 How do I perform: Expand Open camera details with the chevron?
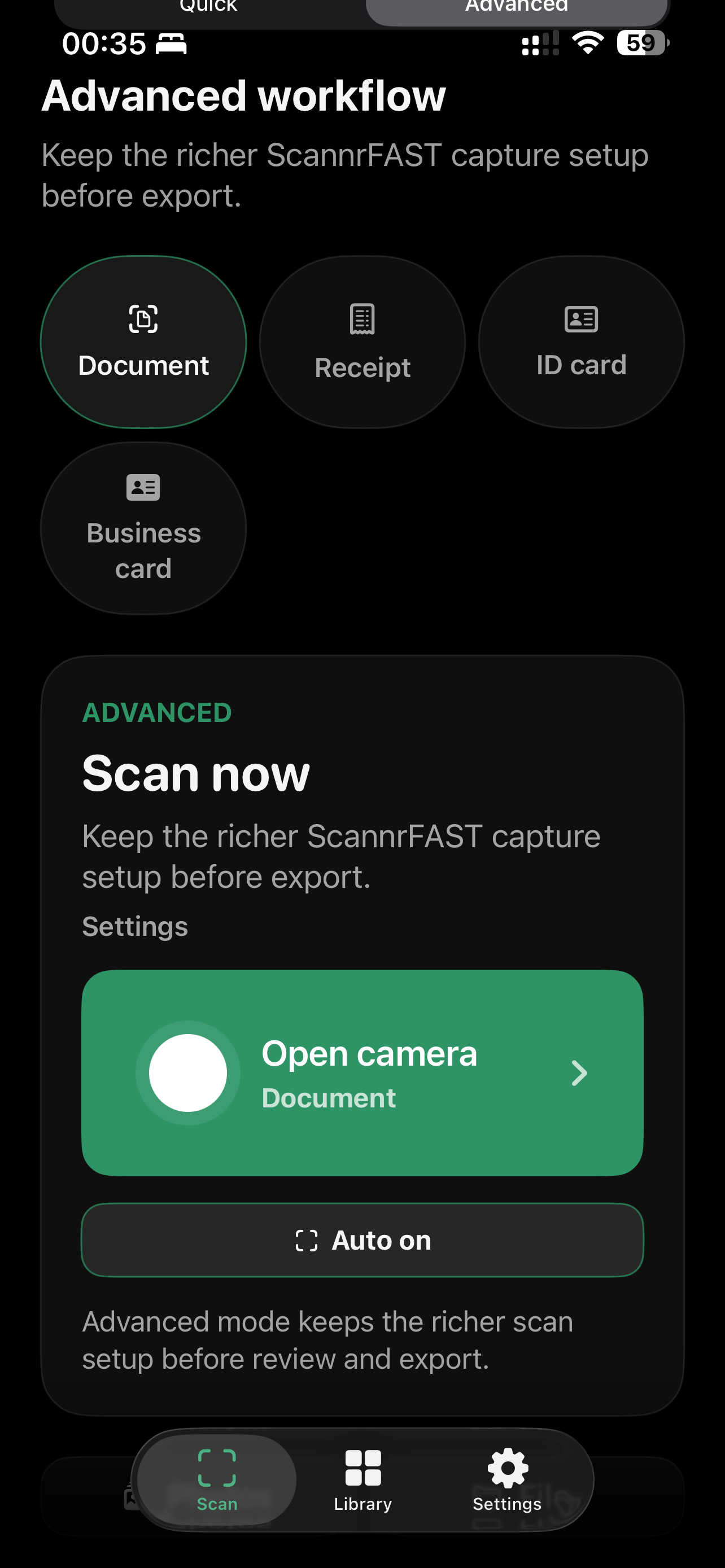pos(579,1073)
